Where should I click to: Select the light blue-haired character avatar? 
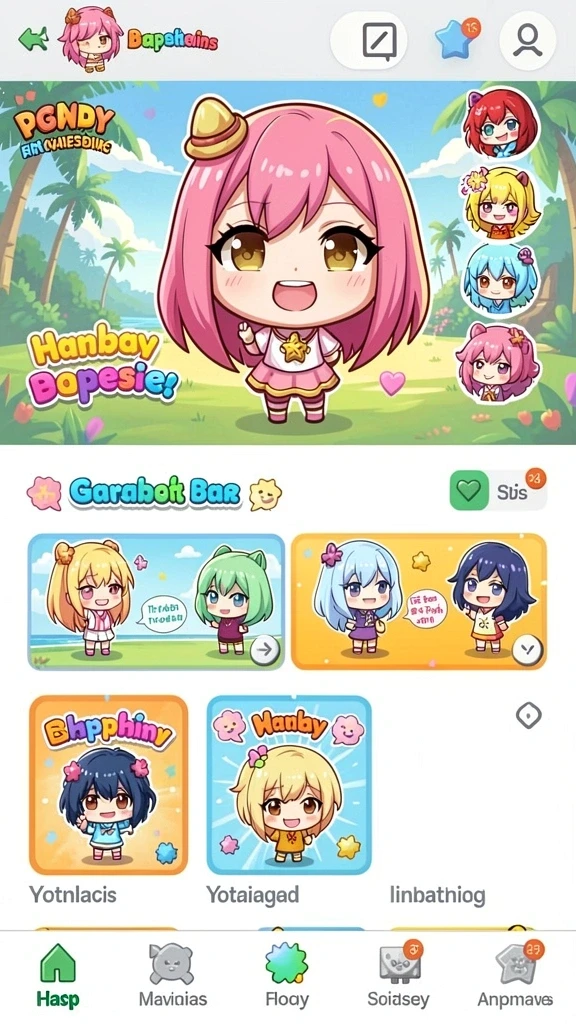point(500,280)
